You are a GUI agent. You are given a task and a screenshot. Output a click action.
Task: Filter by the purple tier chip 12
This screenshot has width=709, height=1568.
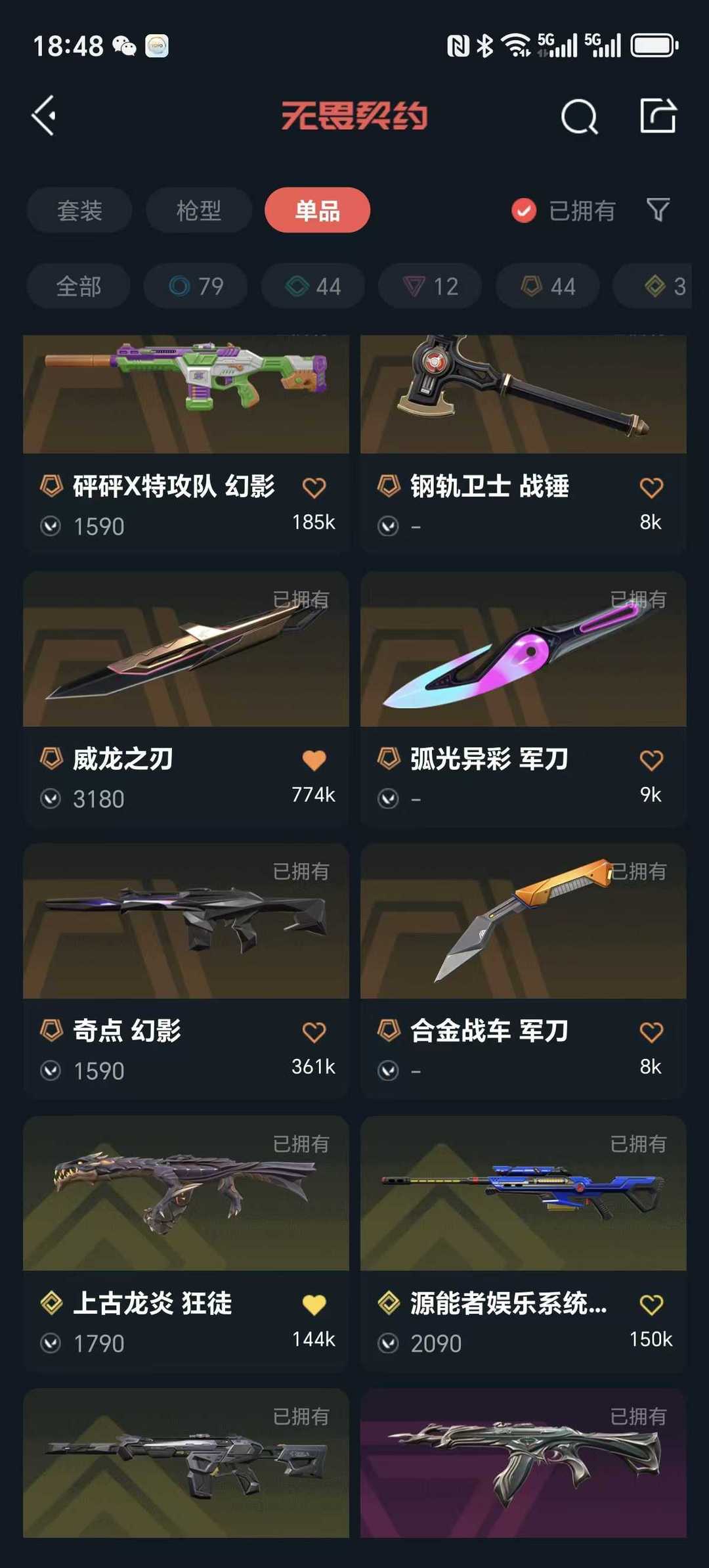tap(430, 286)
